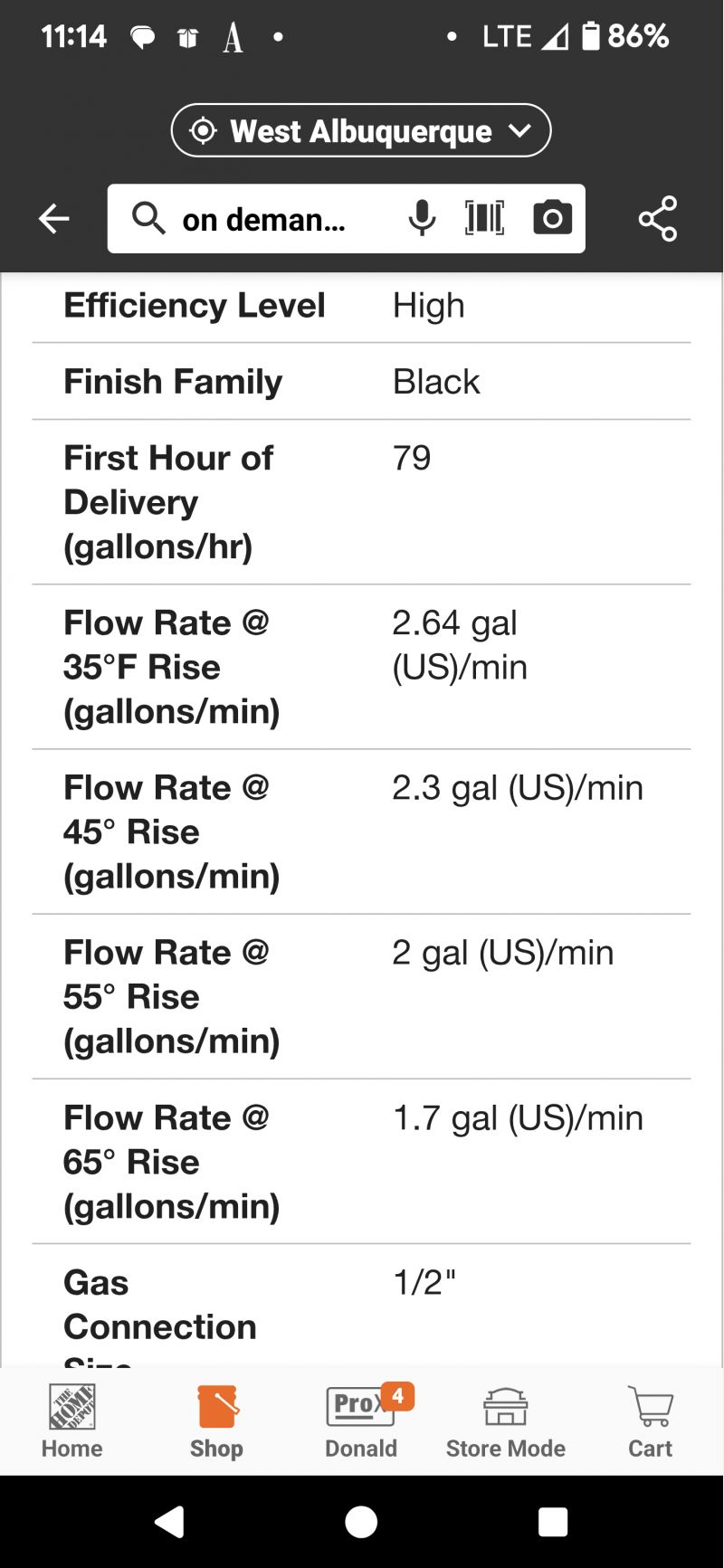Open the Pro Donald account tab
The width and height of the screenshot is (724, 1568).
coord(361,1421)
